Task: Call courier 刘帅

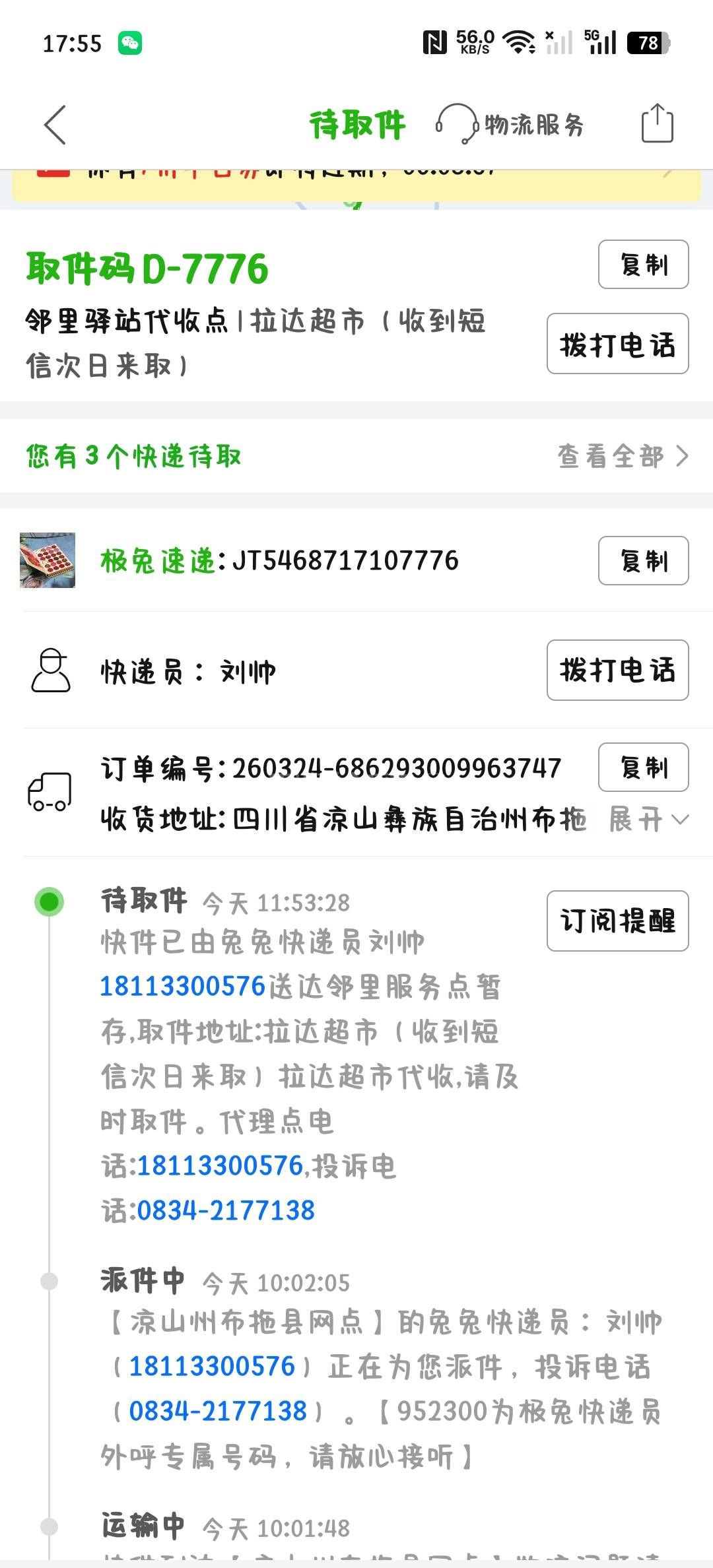Action: 617,670
